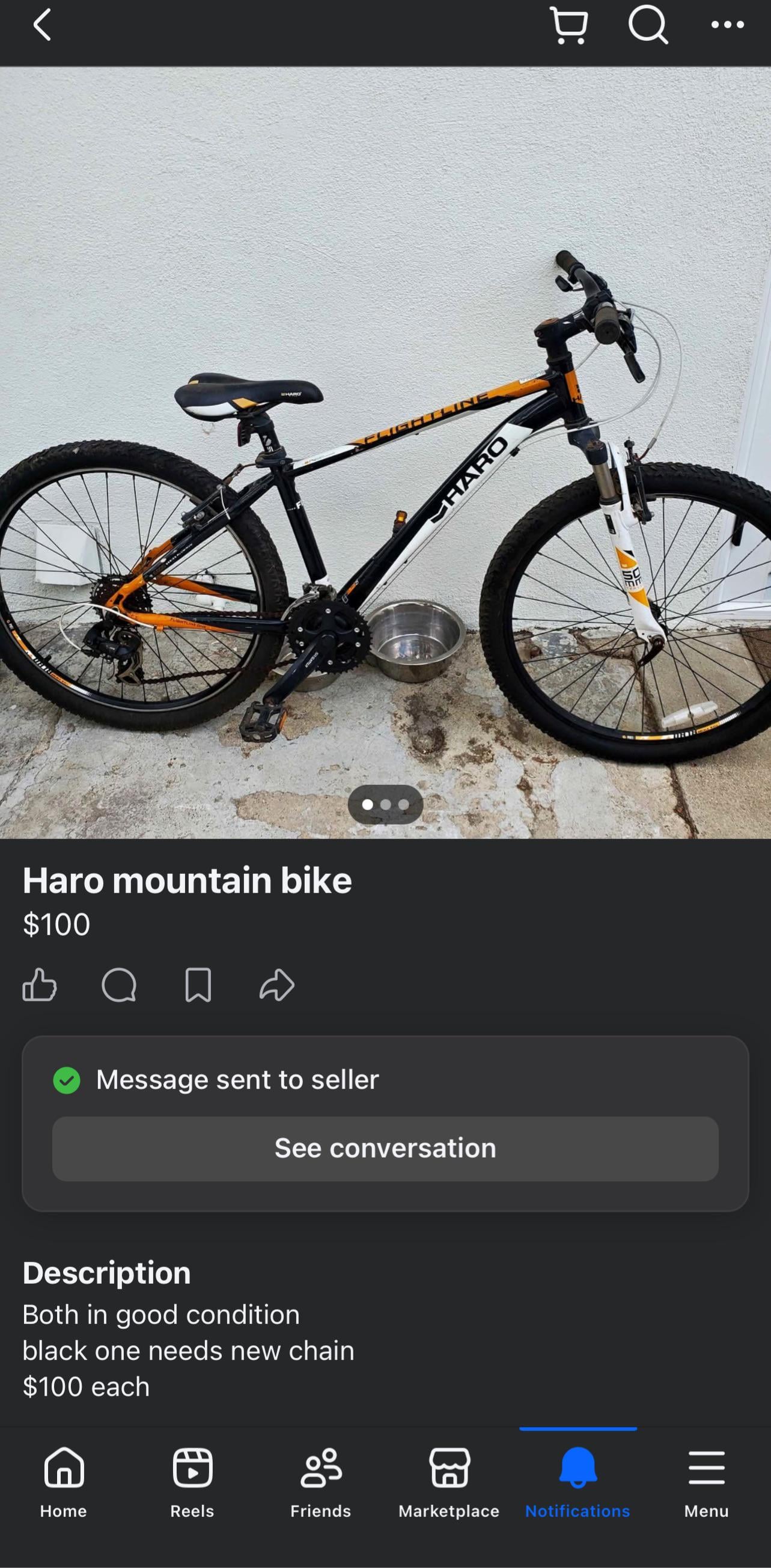Screen dimensions: 771x1568
Task: Go back using the top-left arrow
Action: point(41,26)
